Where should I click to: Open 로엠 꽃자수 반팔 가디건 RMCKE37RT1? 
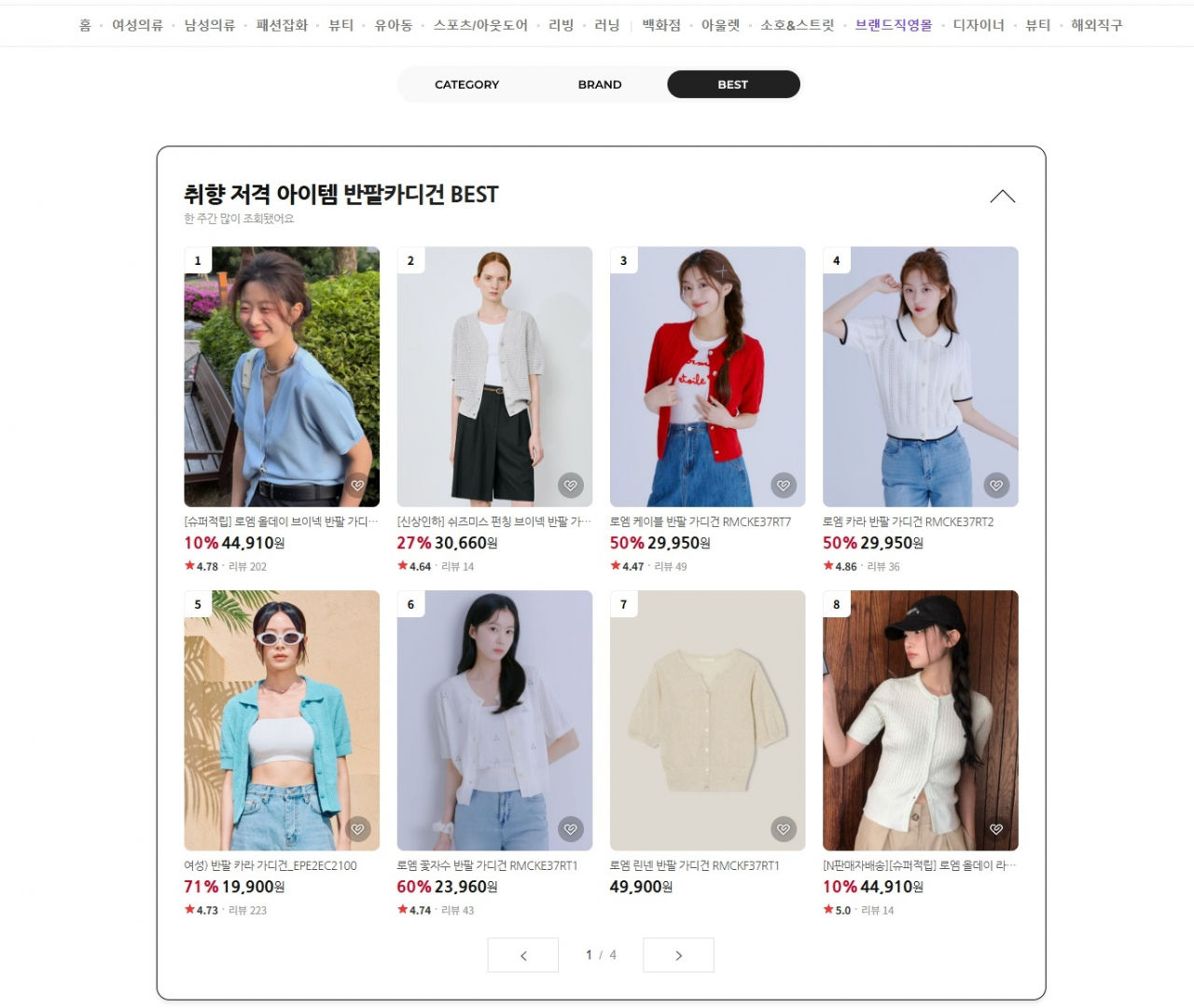pos(494,720)
